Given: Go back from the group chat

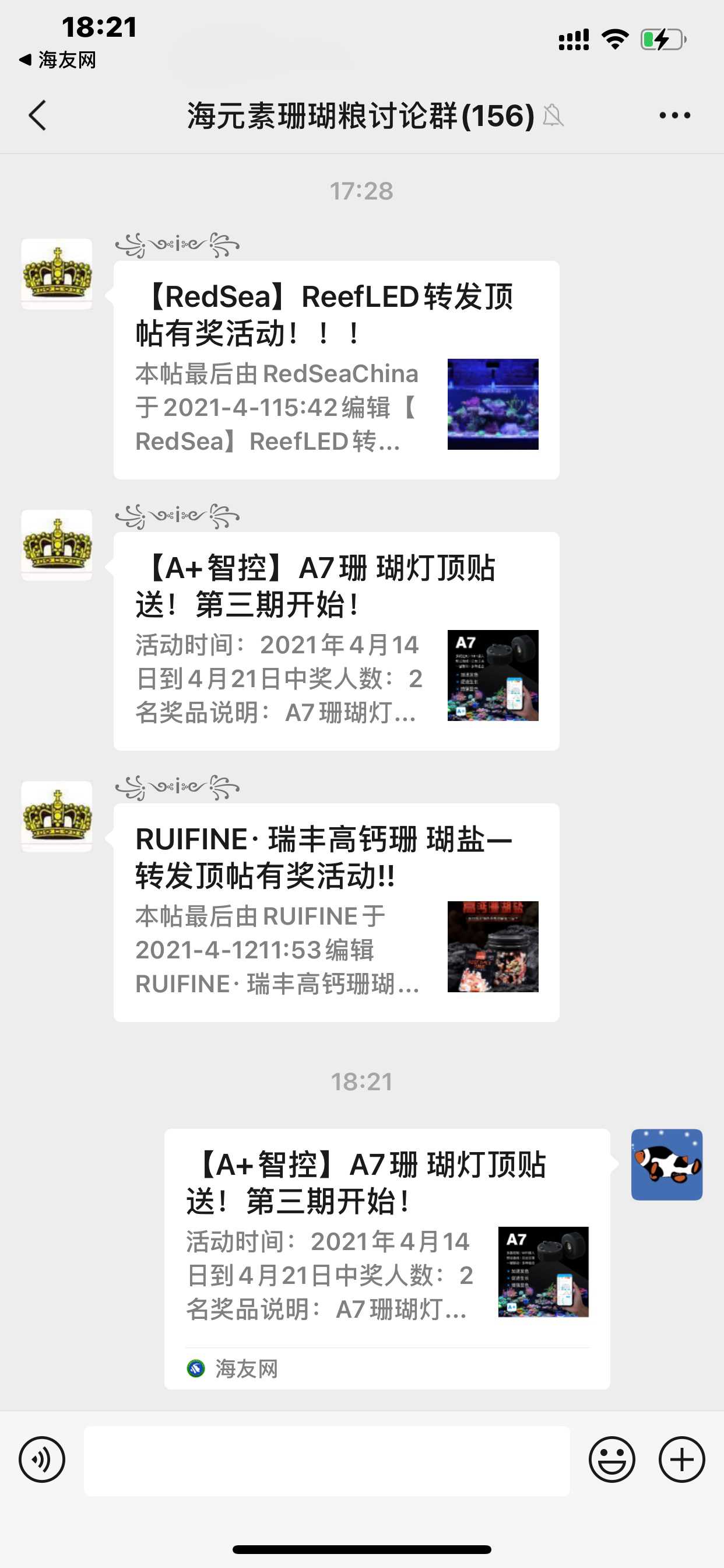Looking at the screenshot, I should tap(38, 115).
